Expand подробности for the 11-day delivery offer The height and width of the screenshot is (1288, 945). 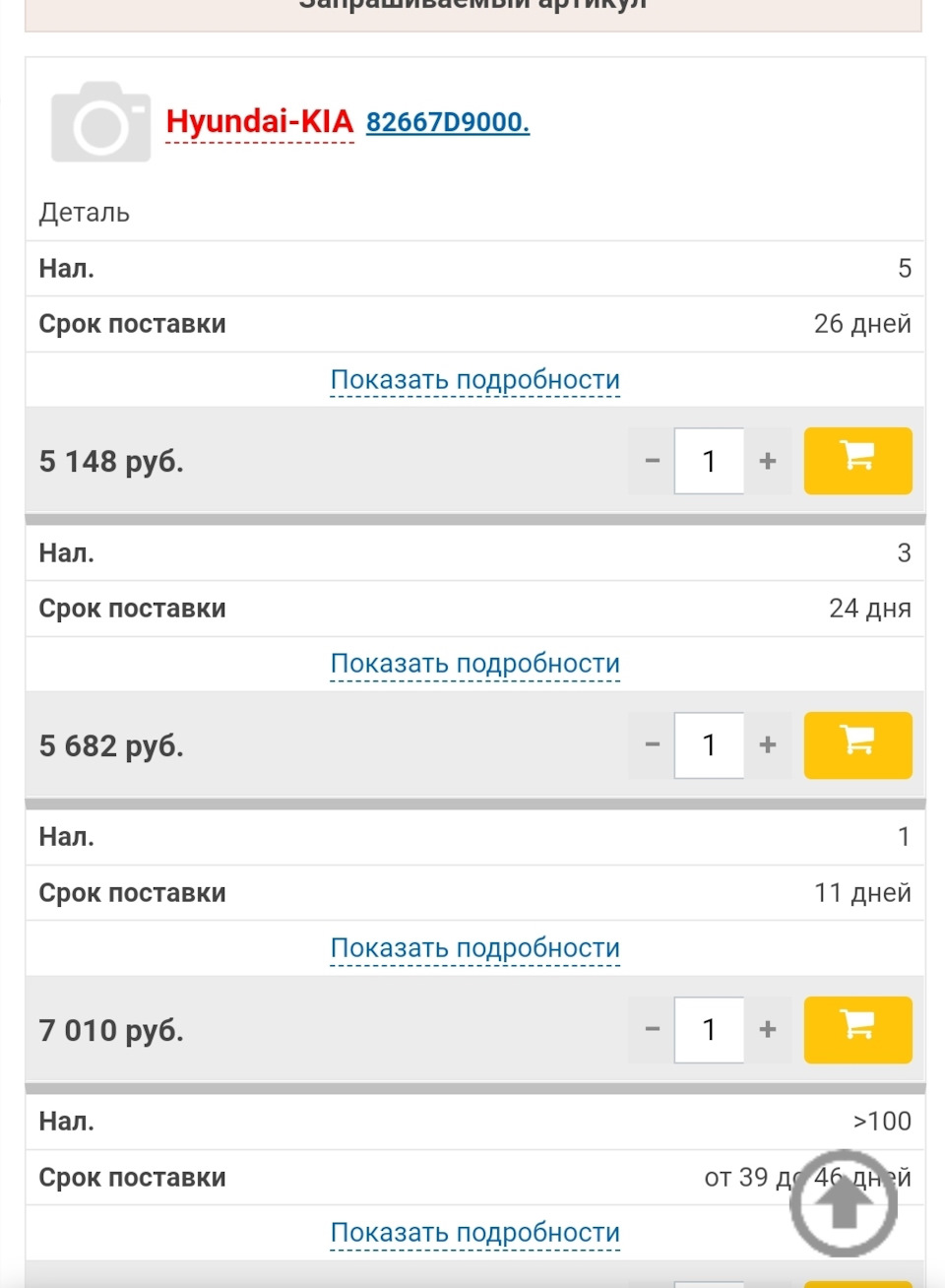pos(474,947)
